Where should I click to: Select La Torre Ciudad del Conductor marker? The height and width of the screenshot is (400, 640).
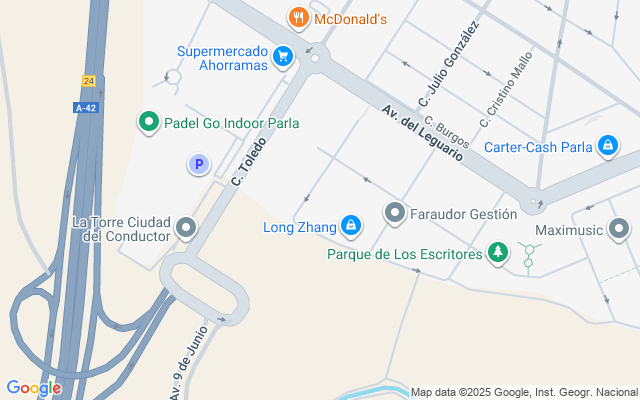[186, 229]
